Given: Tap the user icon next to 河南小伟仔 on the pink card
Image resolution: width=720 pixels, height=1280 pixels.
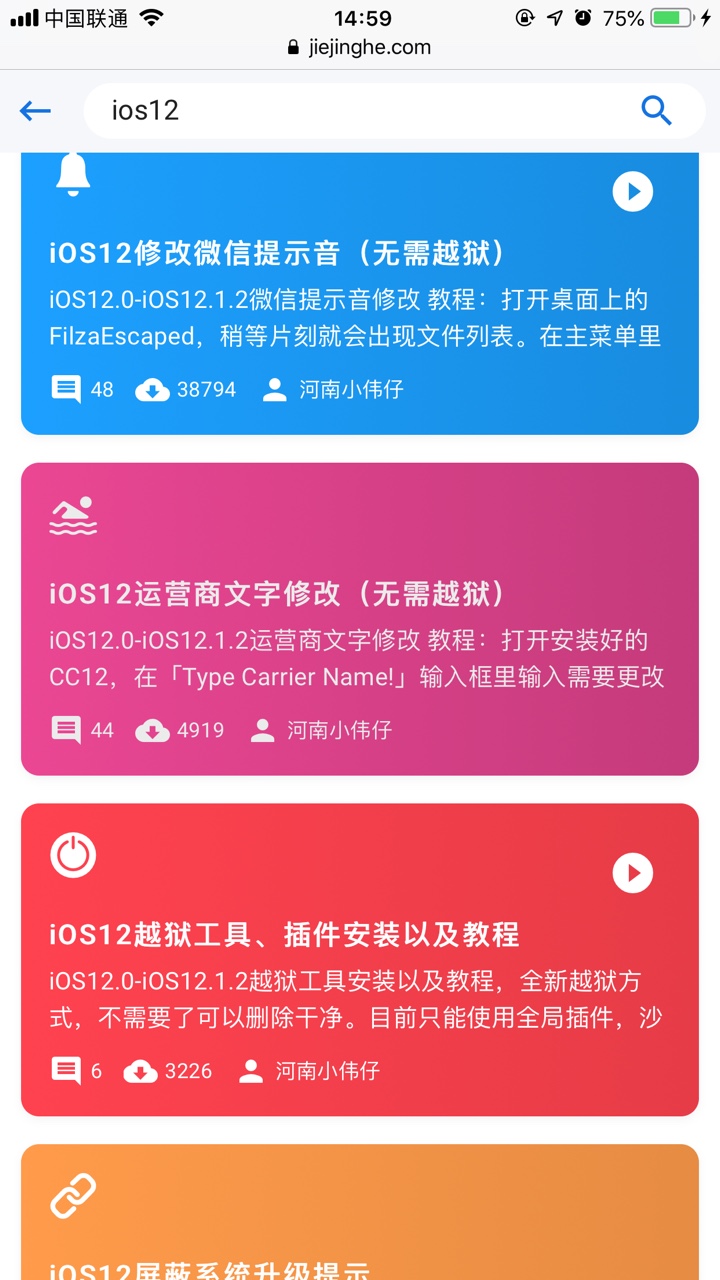Looking at the screenshot, I should coord(262,730).
